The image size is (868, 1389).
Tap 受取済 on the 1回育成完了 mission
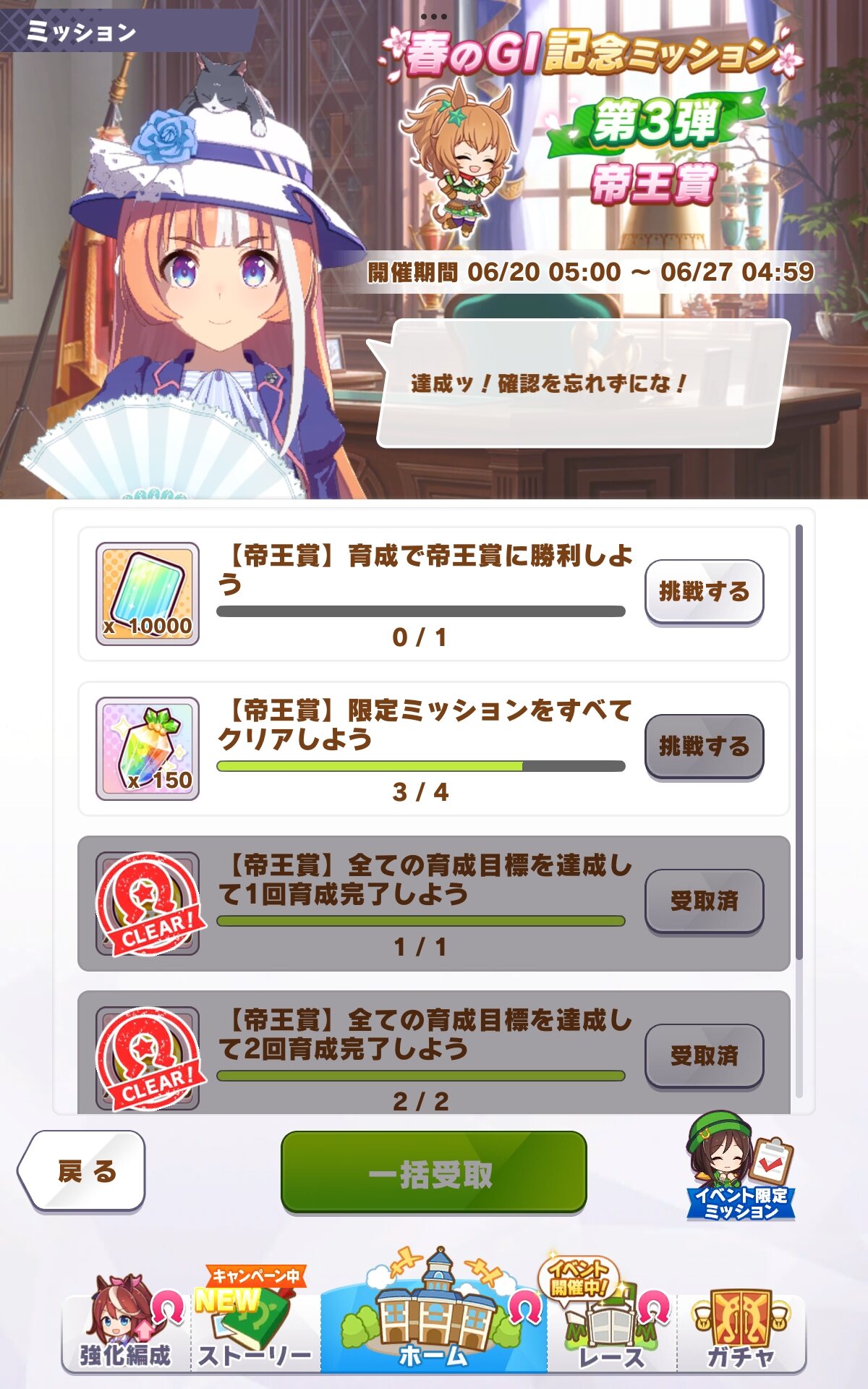point(704,901)
